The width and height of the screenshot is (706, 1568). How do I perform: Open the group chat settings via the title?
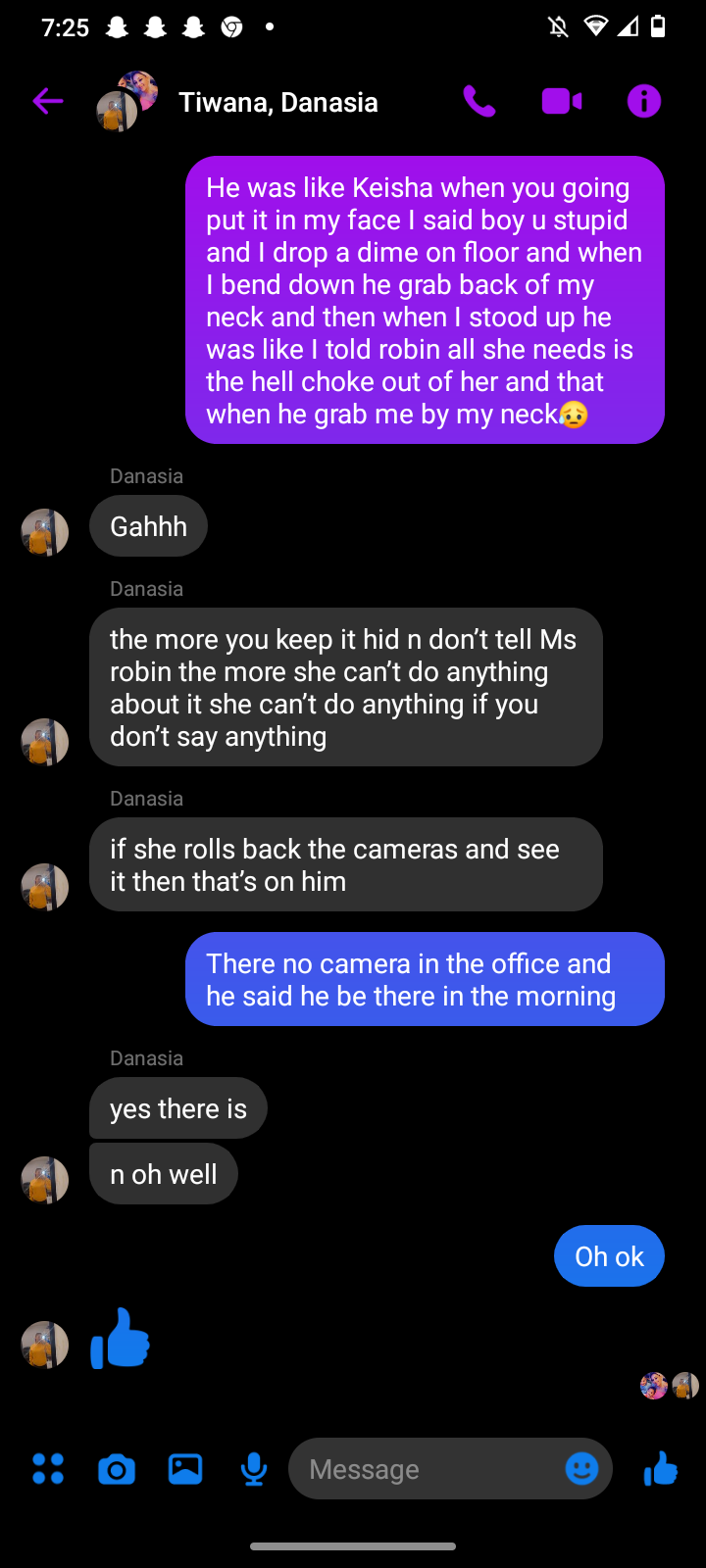click(277, 101)
